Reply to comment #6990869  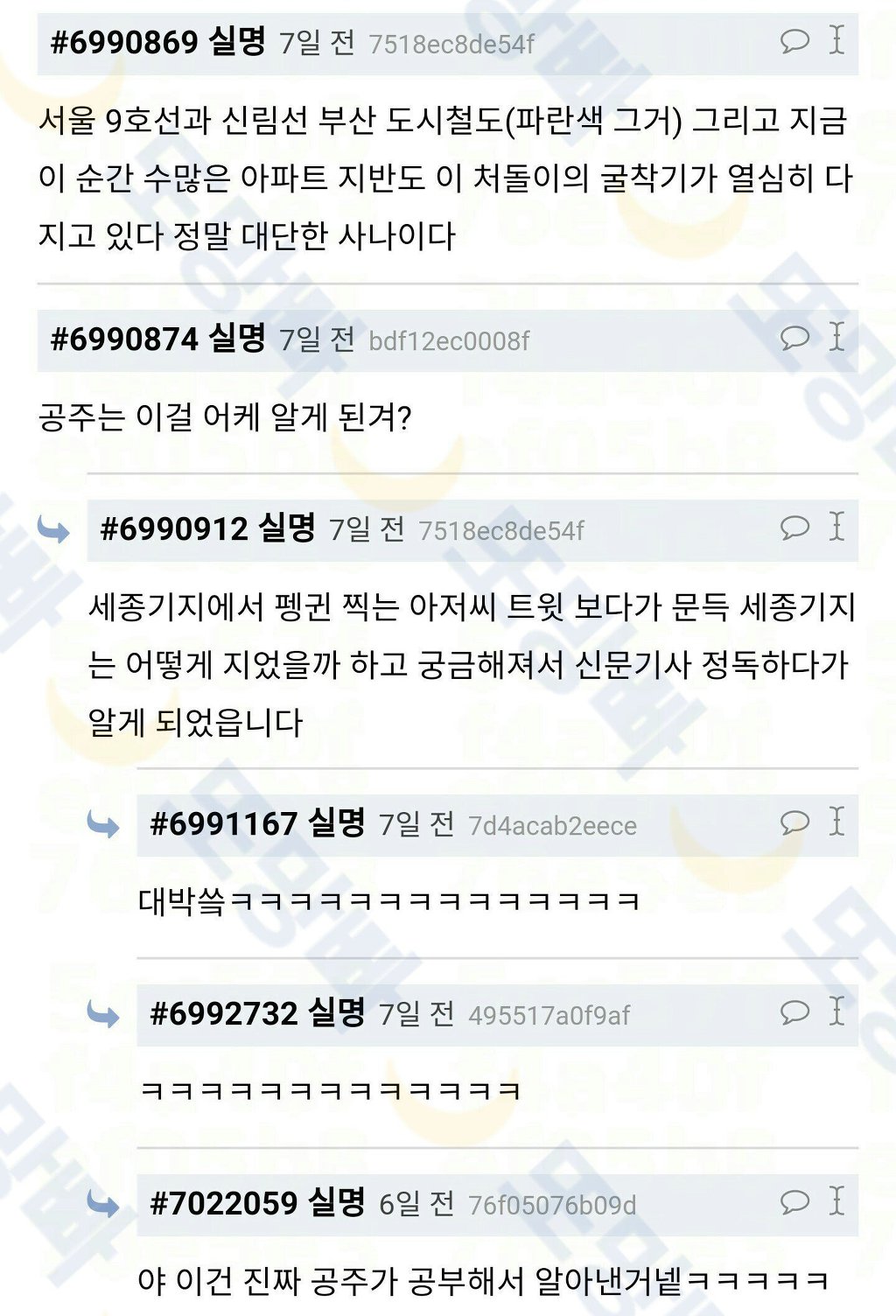[794, 40]
